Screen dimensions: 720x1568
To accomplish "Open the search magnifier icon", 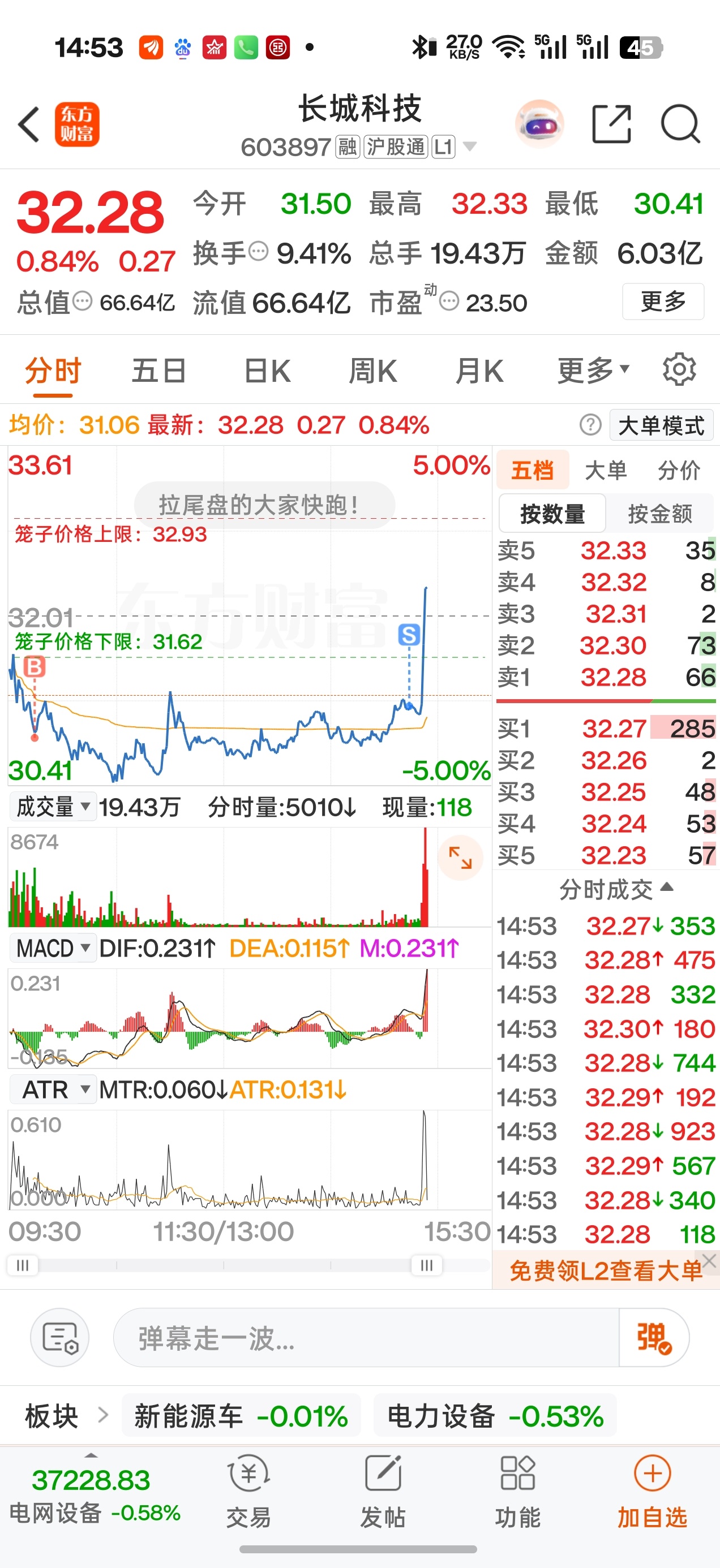I will 680,124.
